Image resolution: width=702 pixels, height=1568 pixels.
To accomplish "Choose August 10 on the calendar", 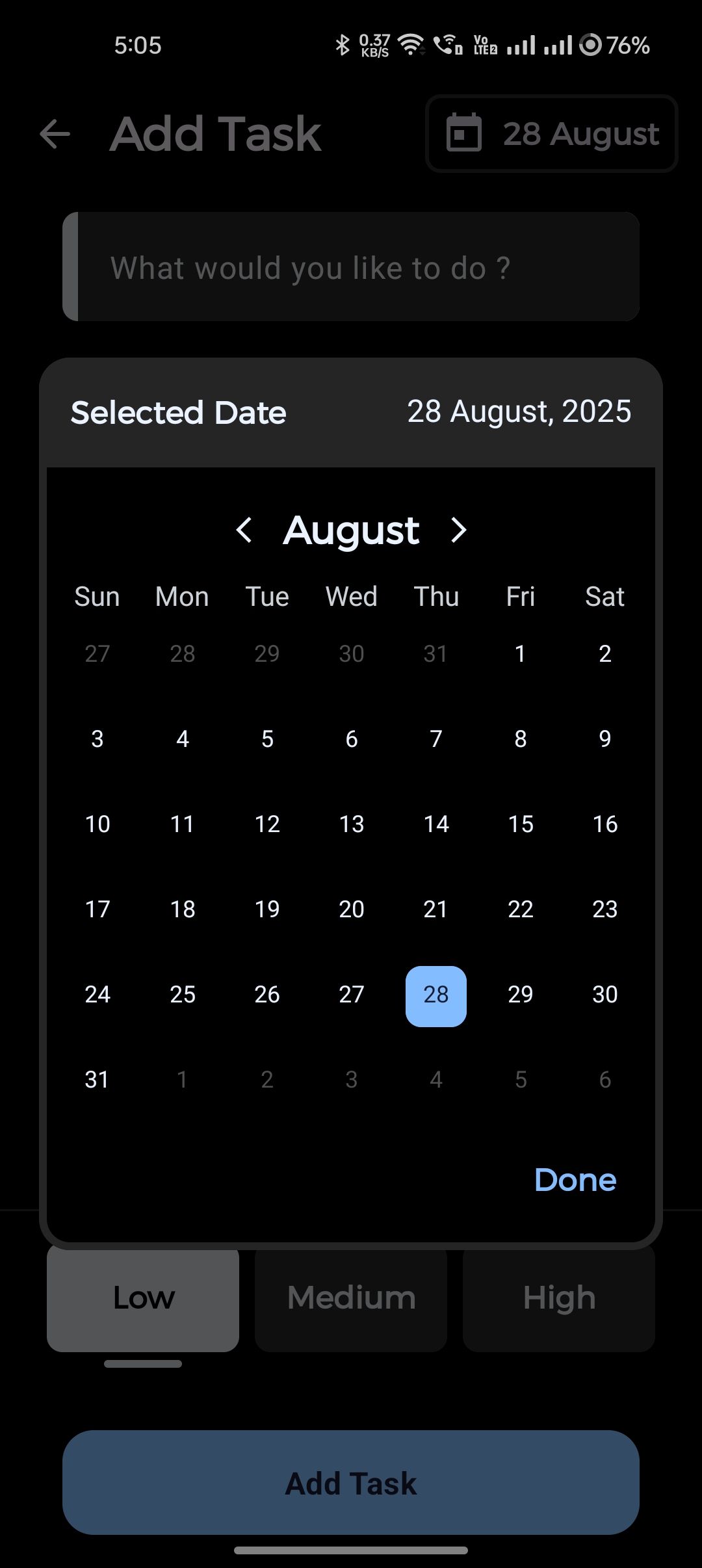I will pos(97,824).
